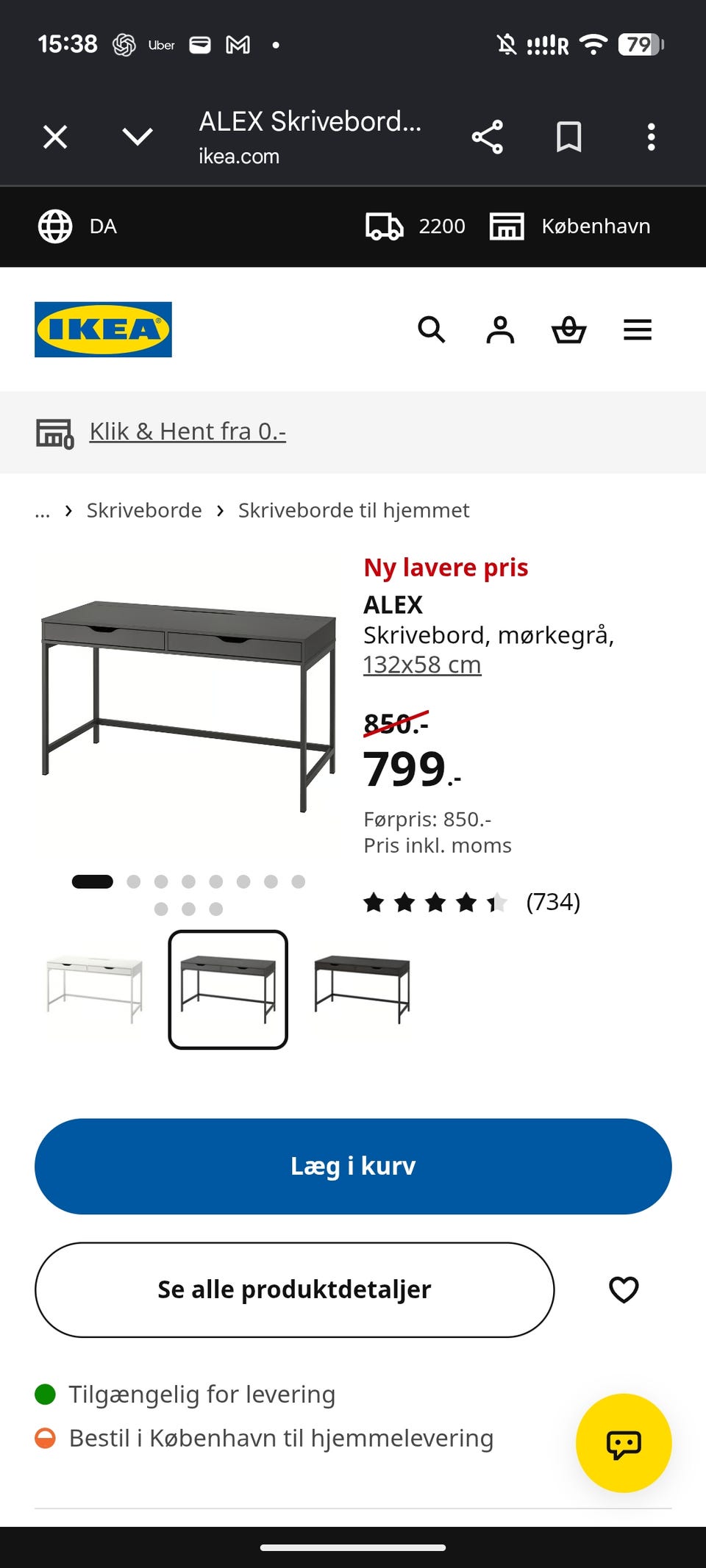The image size is (706, 1568).
Task: Tap Se alle produktdetaljer
Action: [294, 1290]
